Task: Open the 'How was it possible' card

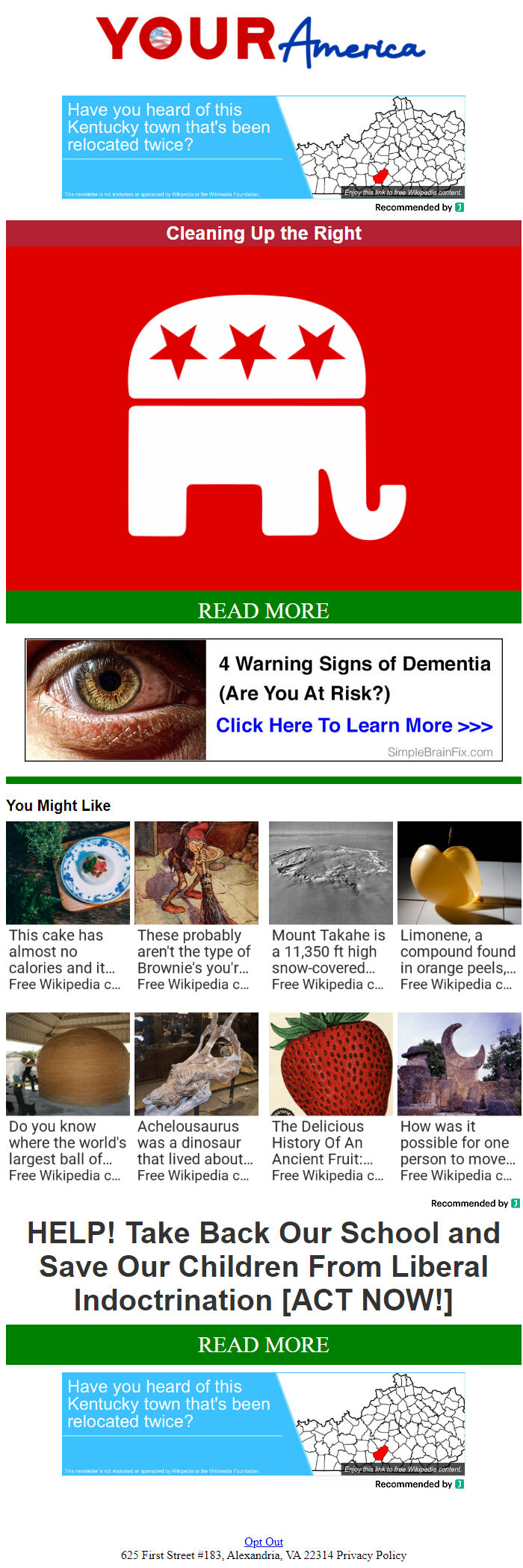Action: (x=459, y=1097)
